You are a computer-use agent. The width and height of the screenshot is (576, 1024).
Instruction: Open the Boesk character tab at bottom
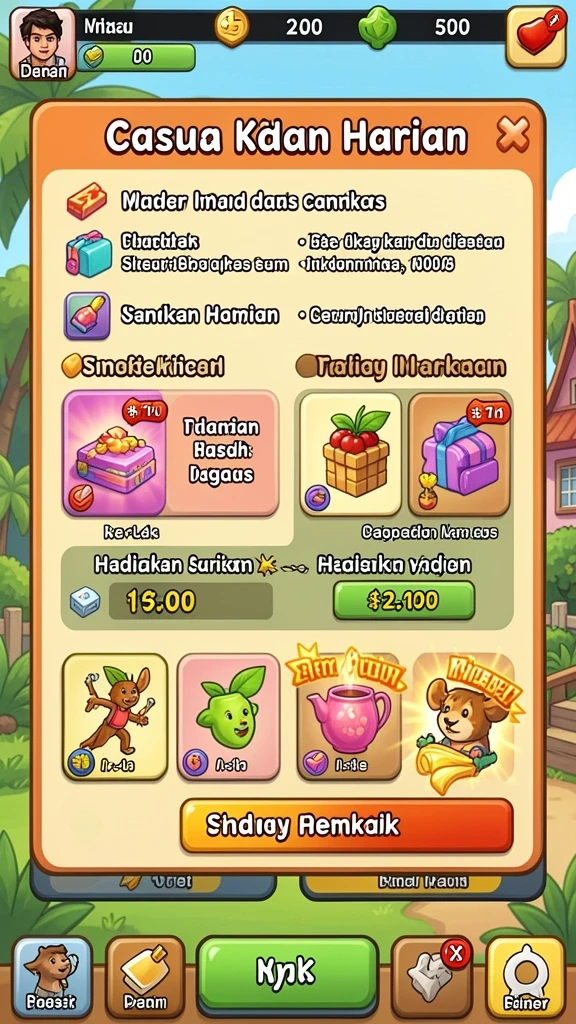52,976
